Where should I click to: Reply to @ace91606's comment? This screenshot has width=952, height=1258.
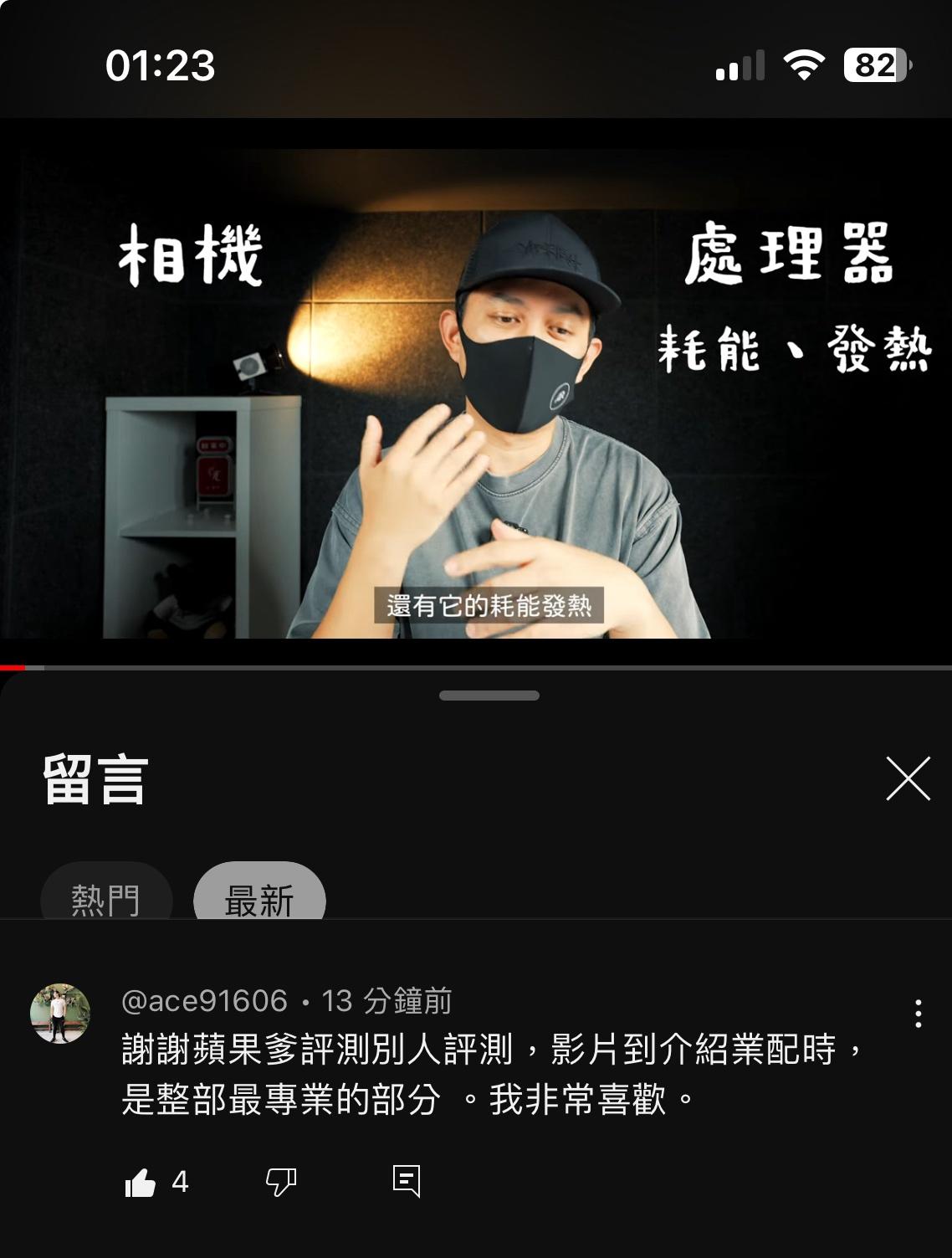click(x=407, y=1181)
